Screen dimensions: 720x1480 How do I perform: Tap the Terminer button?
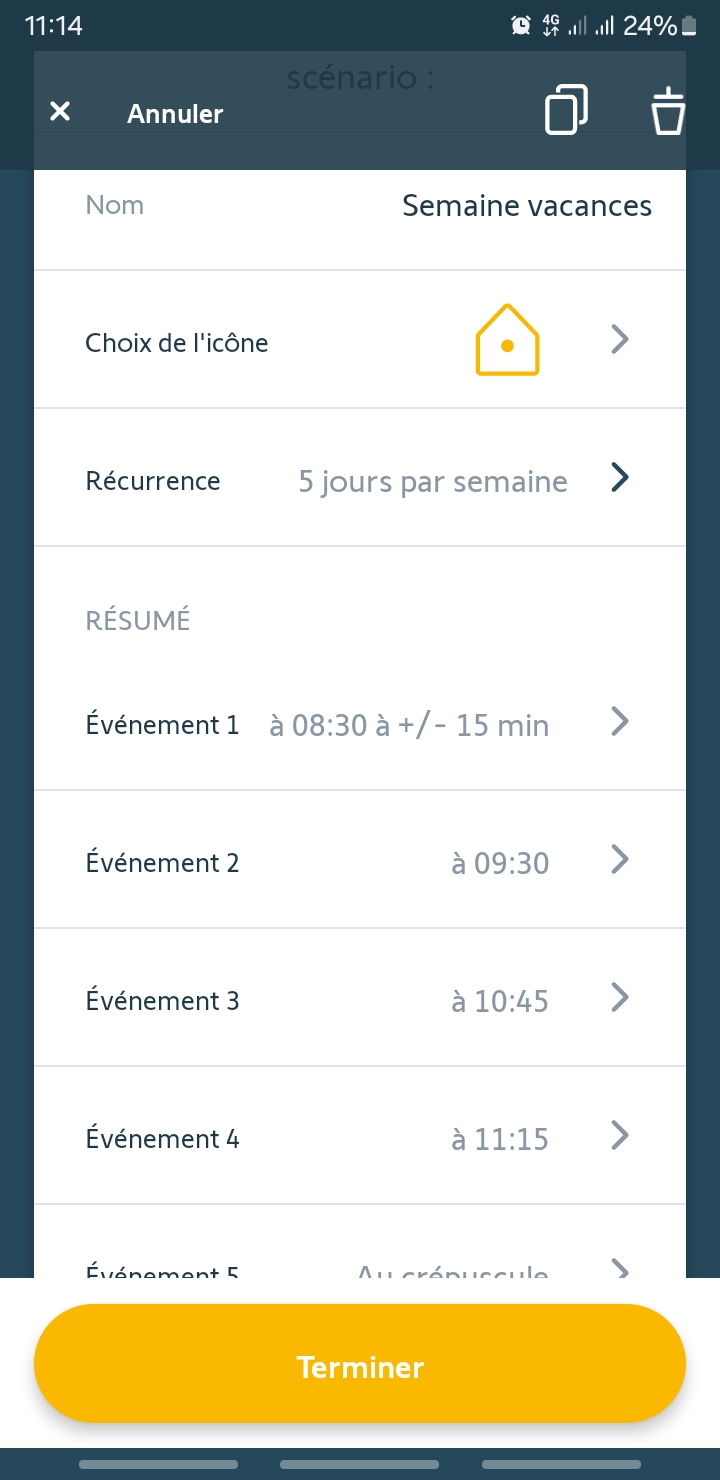(360, 1364)
